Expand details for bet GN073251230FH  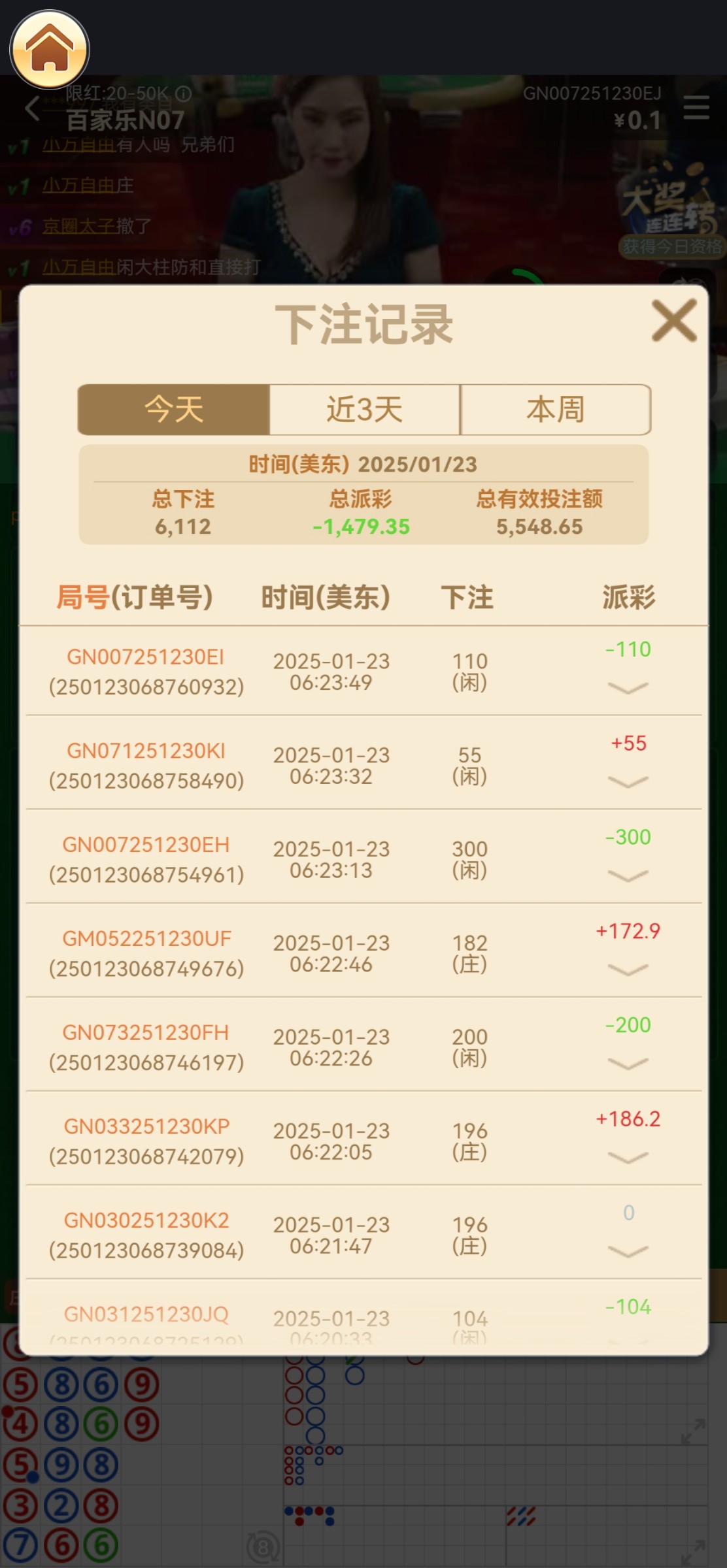pos(628,1064)
